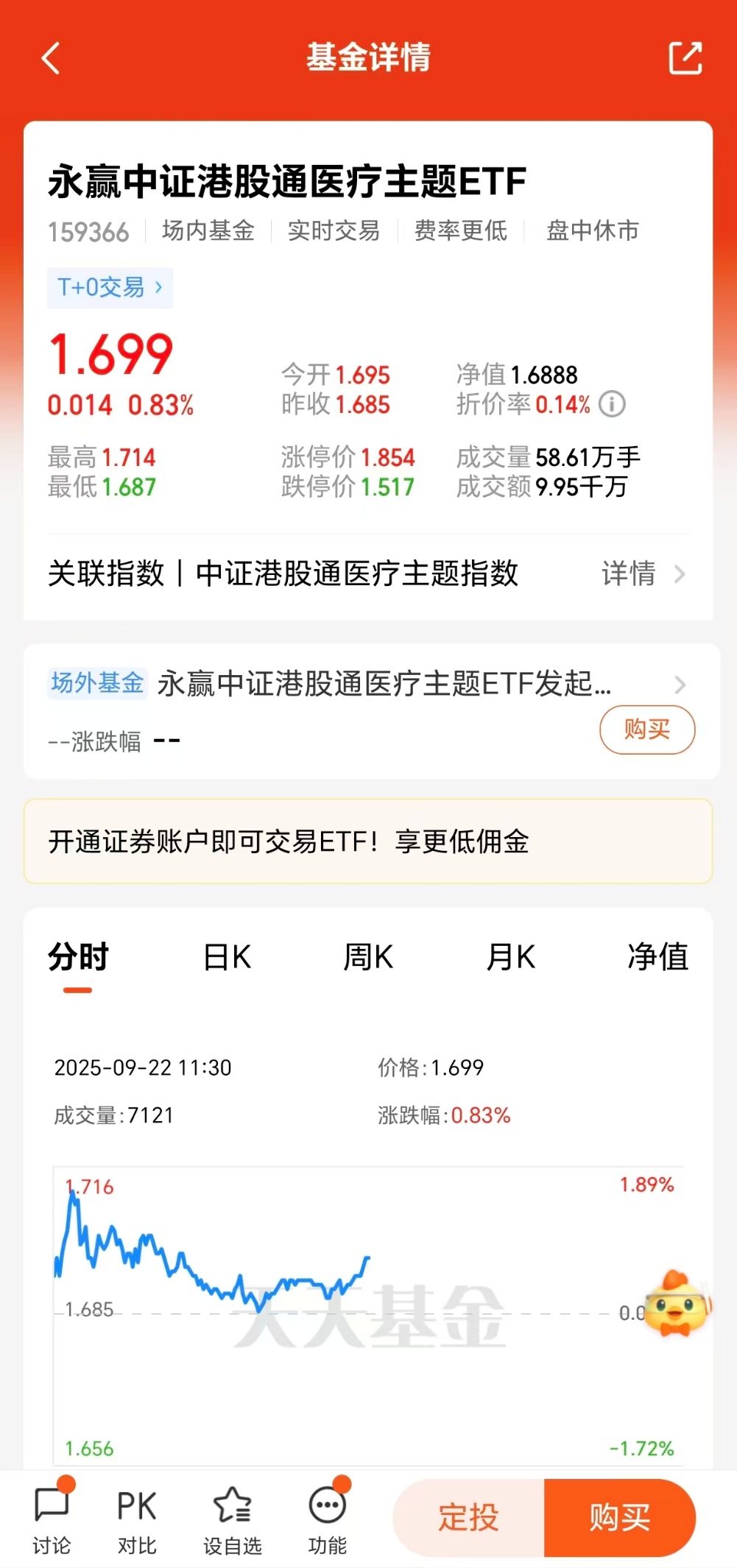Expand the T+0交易 details
This screenshot has height=1568, width=737.
pos(110,287)
